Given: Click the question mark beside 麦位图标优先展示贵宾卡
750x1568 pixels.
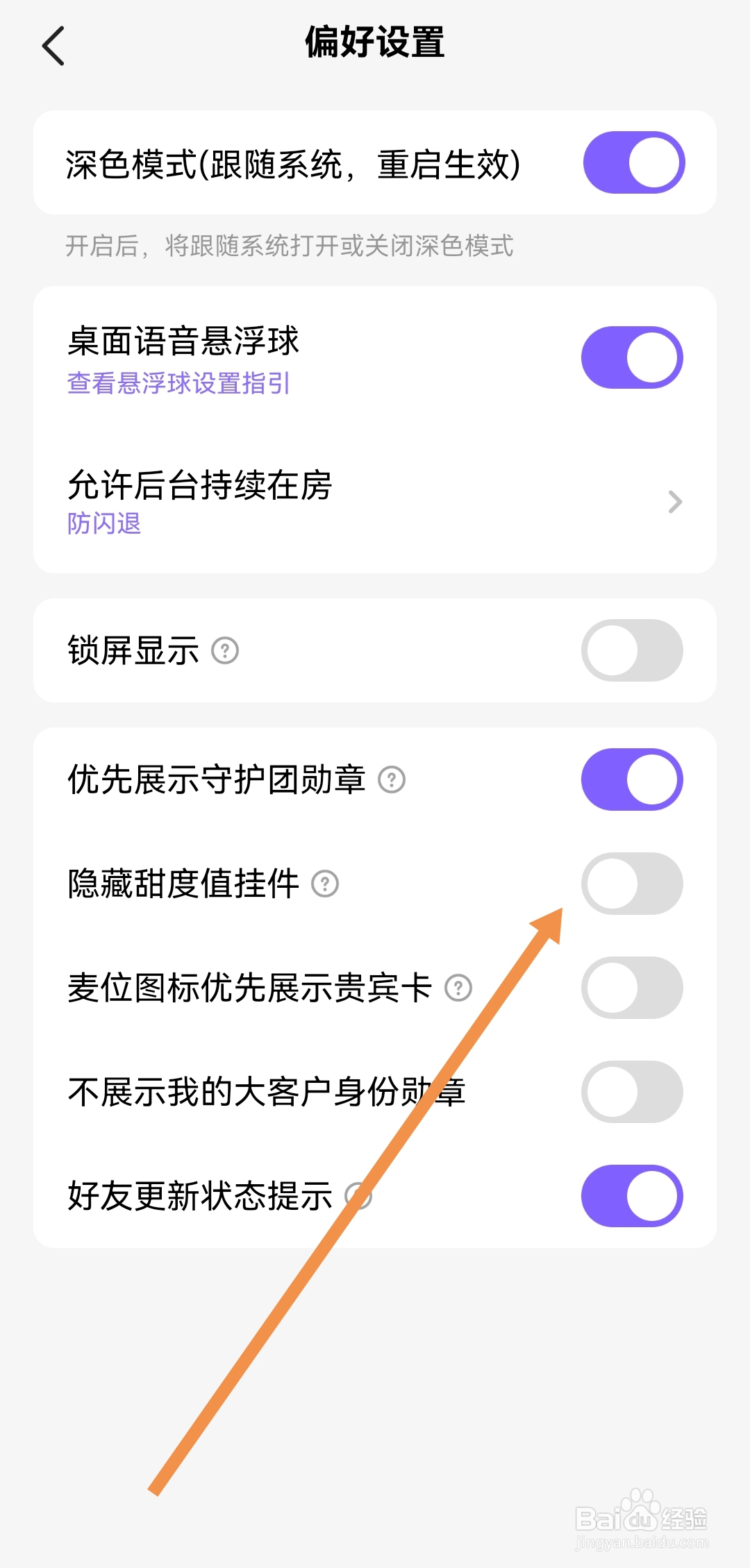Looking at the screenshot, I should point(460,988).
